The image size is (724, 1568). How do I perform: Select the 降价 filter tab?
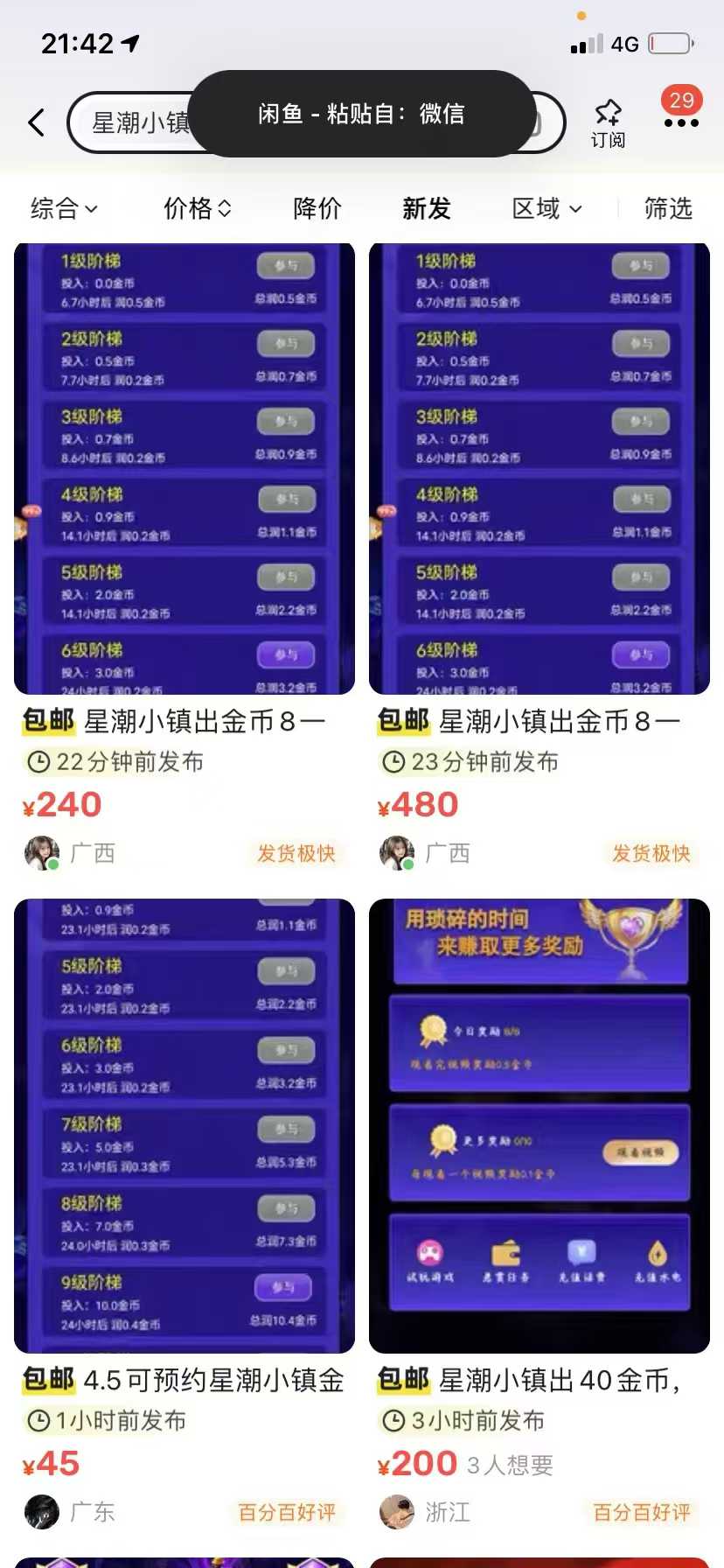pyautogui.click(x=317, y=208)
